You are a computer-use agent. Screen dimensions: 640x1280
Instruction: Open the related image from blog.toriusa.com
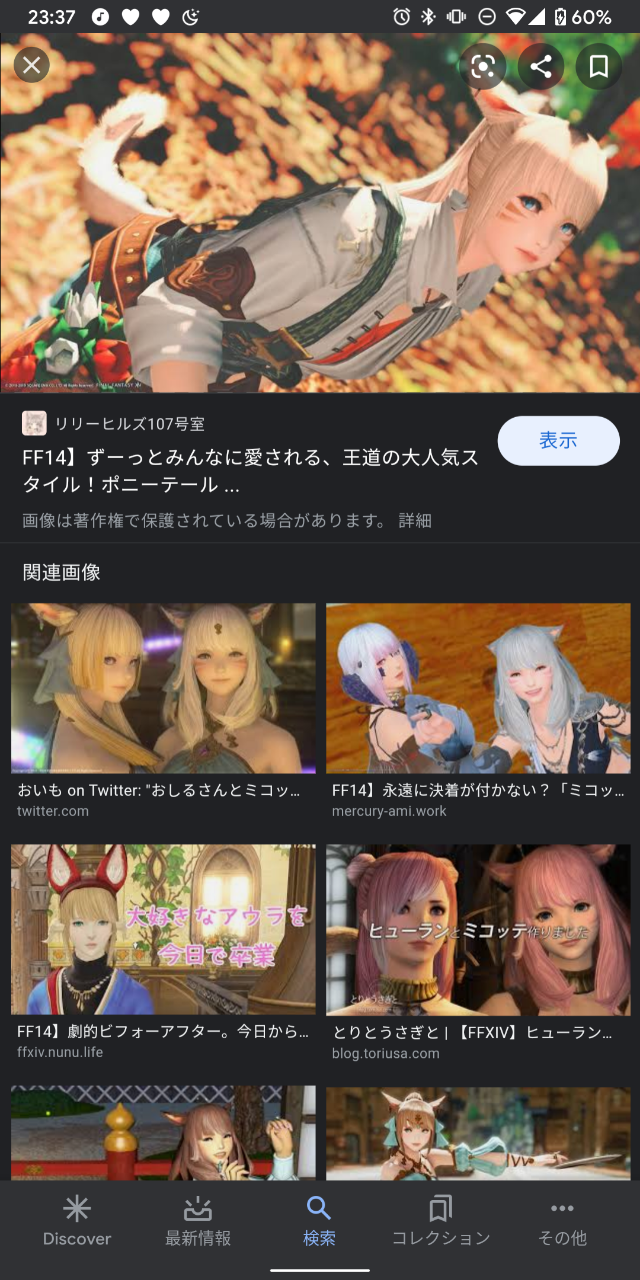pos(478,929)
